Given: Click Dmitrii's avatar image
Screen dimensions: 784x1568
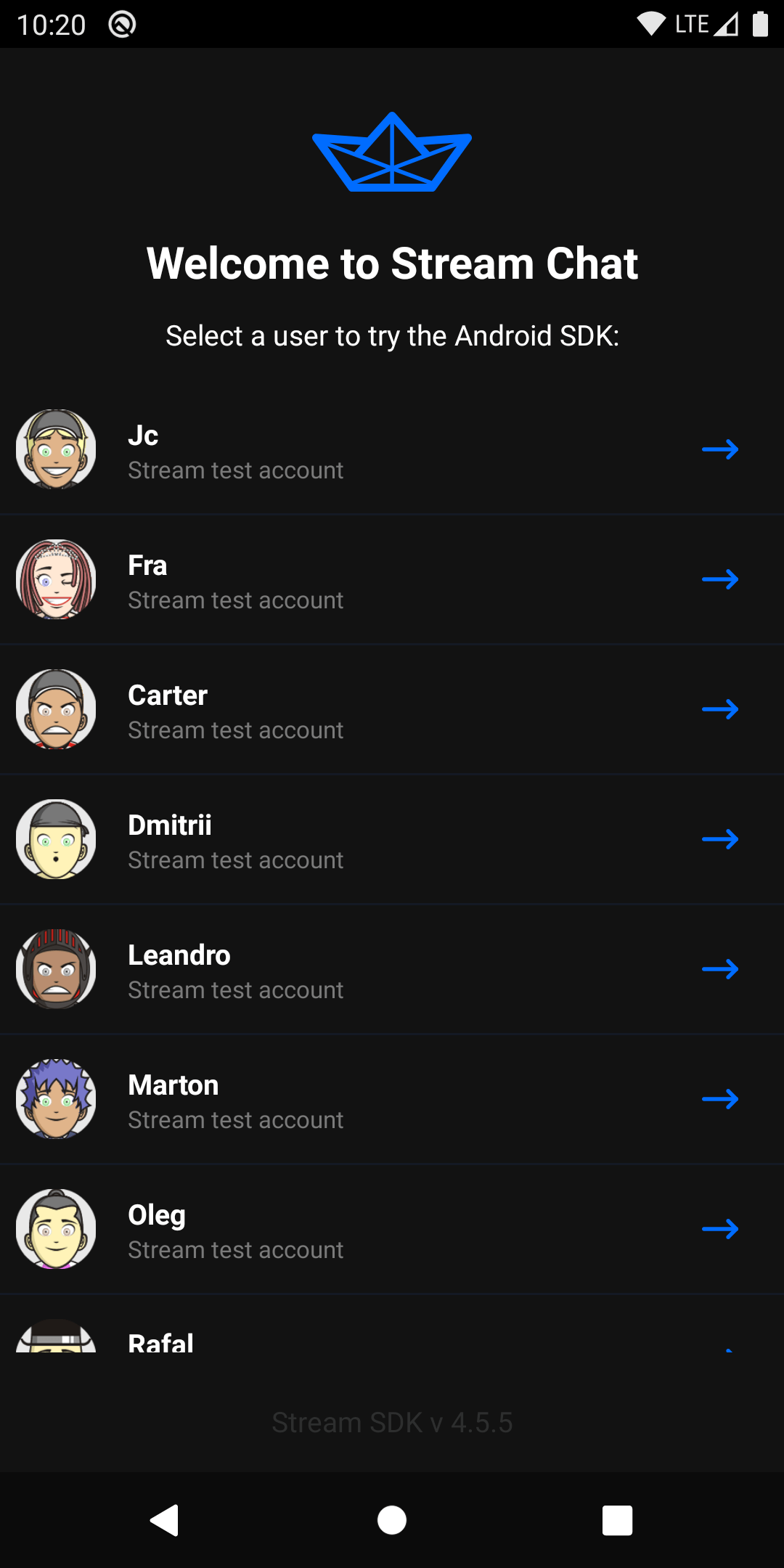Looking at the screenshot, I should coord(56,839).
